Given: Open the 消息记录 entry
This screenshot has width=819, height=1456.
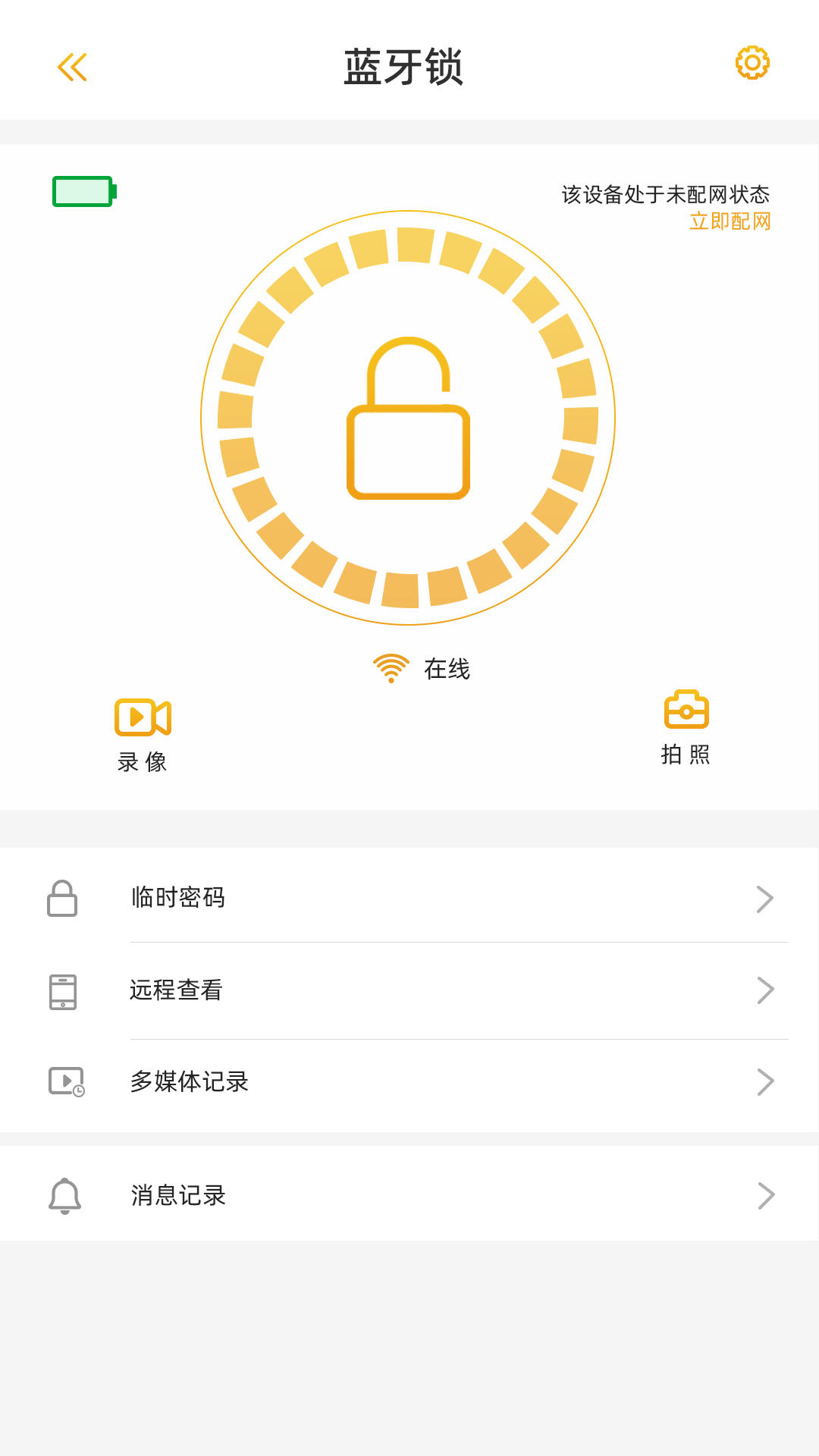Looking at the screenshot, I should coord(180,1196).
